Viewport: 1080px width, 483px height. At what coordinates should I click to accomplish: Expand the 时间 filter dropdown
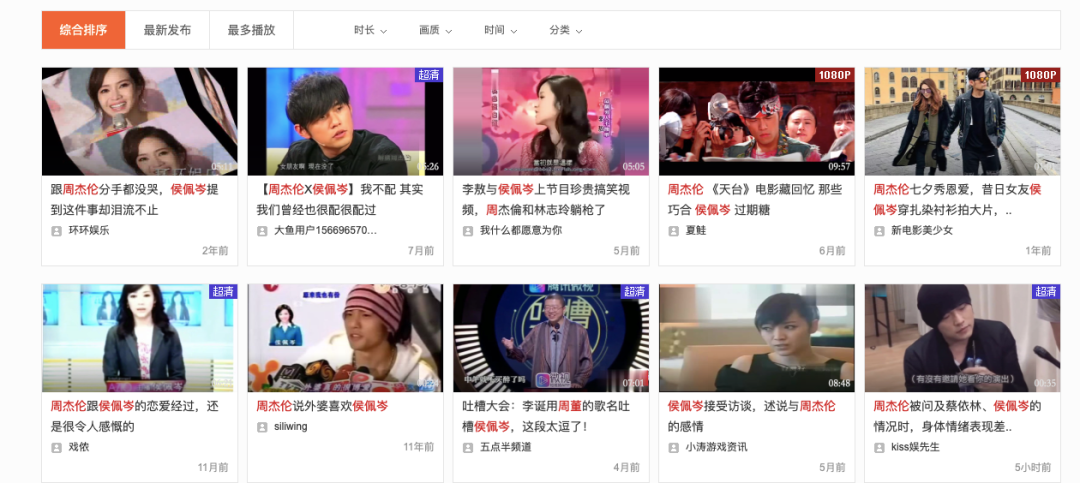click(x=500, y=30)
